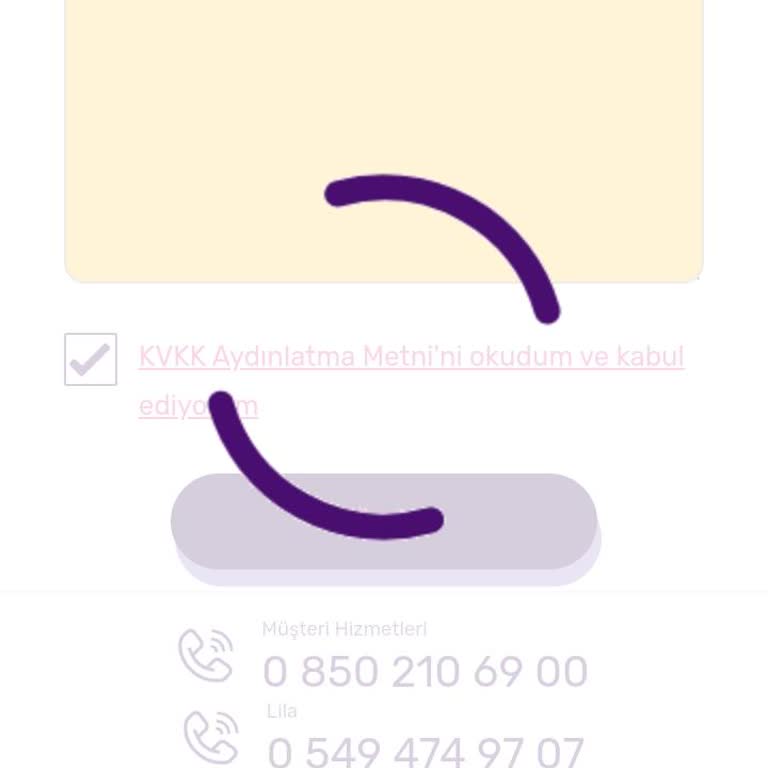Call the Lila line 0 549 474 97 07
Image resolution: width=768 pixels, height=768 pixels.
point(425,750)
